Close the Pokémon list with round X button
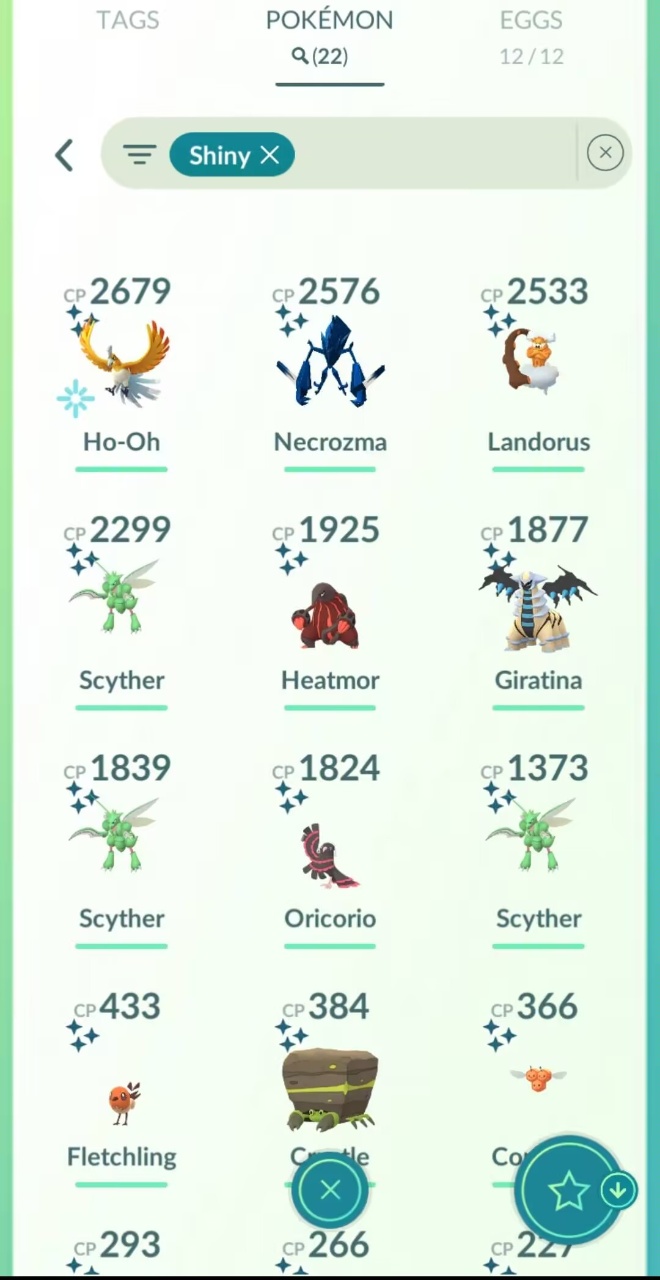This screenshot has height=1280, width=660. coord(330,1189)
